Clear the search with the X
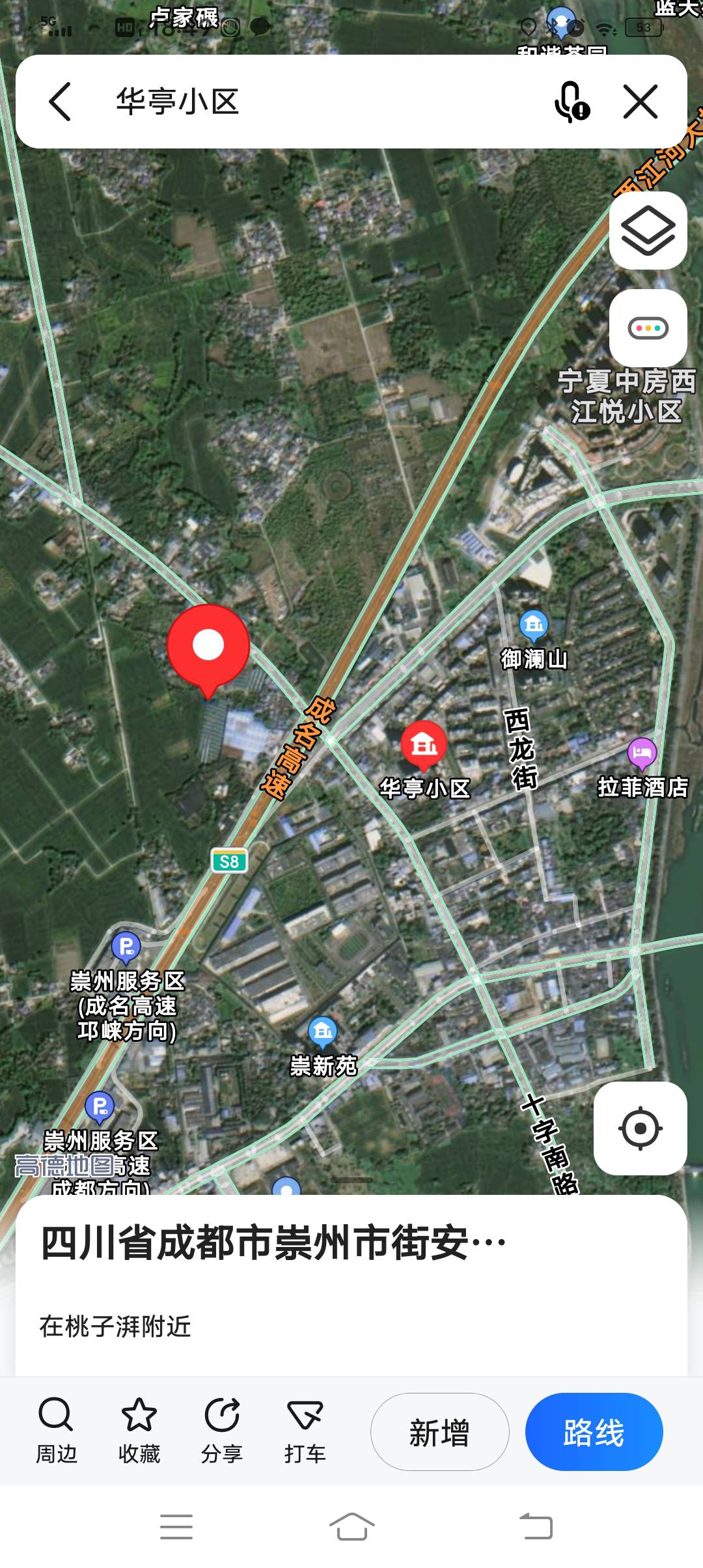This screenshot has width=703, height=1568. point(641,102)
